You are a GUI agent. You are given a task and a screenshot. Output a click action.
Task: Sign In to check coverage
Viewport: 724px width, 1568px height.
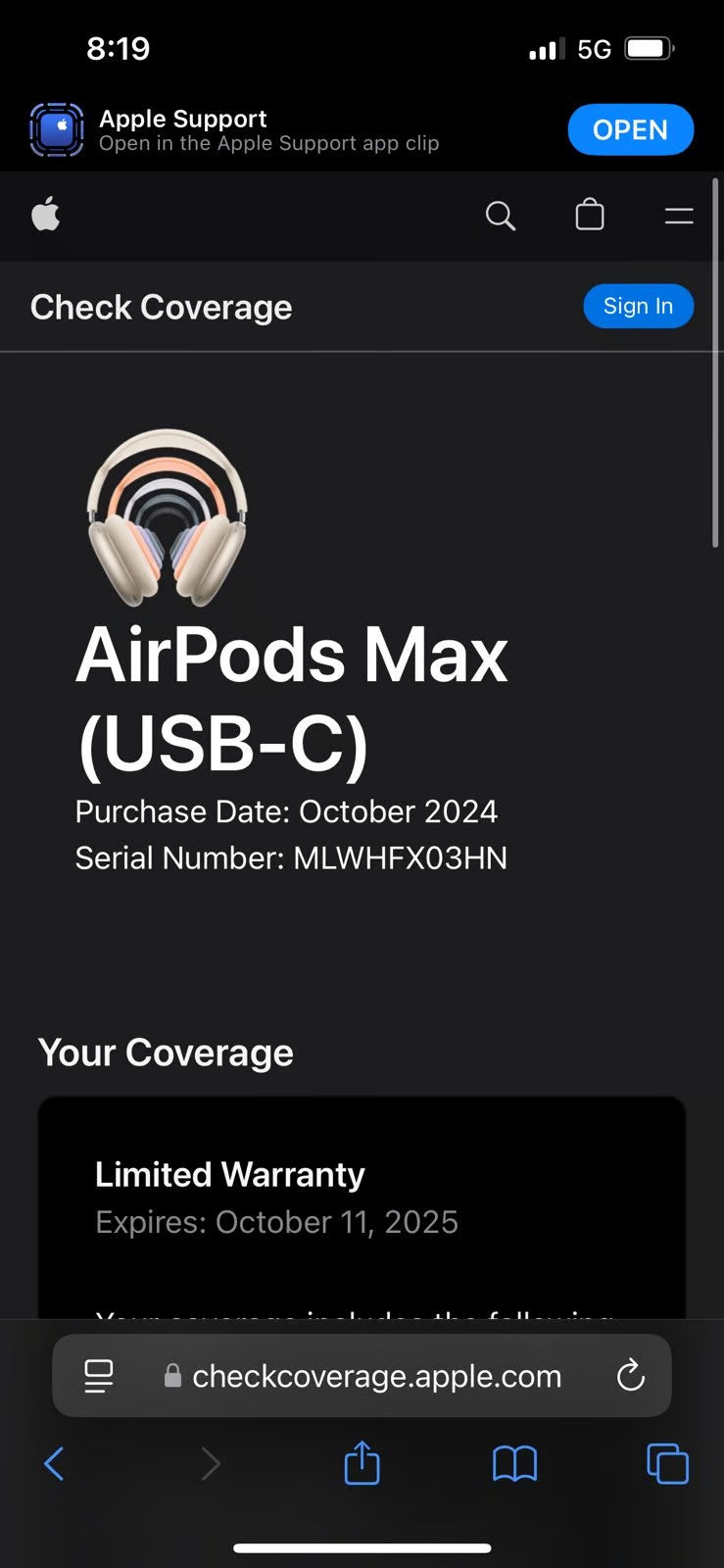click(638, 306)
